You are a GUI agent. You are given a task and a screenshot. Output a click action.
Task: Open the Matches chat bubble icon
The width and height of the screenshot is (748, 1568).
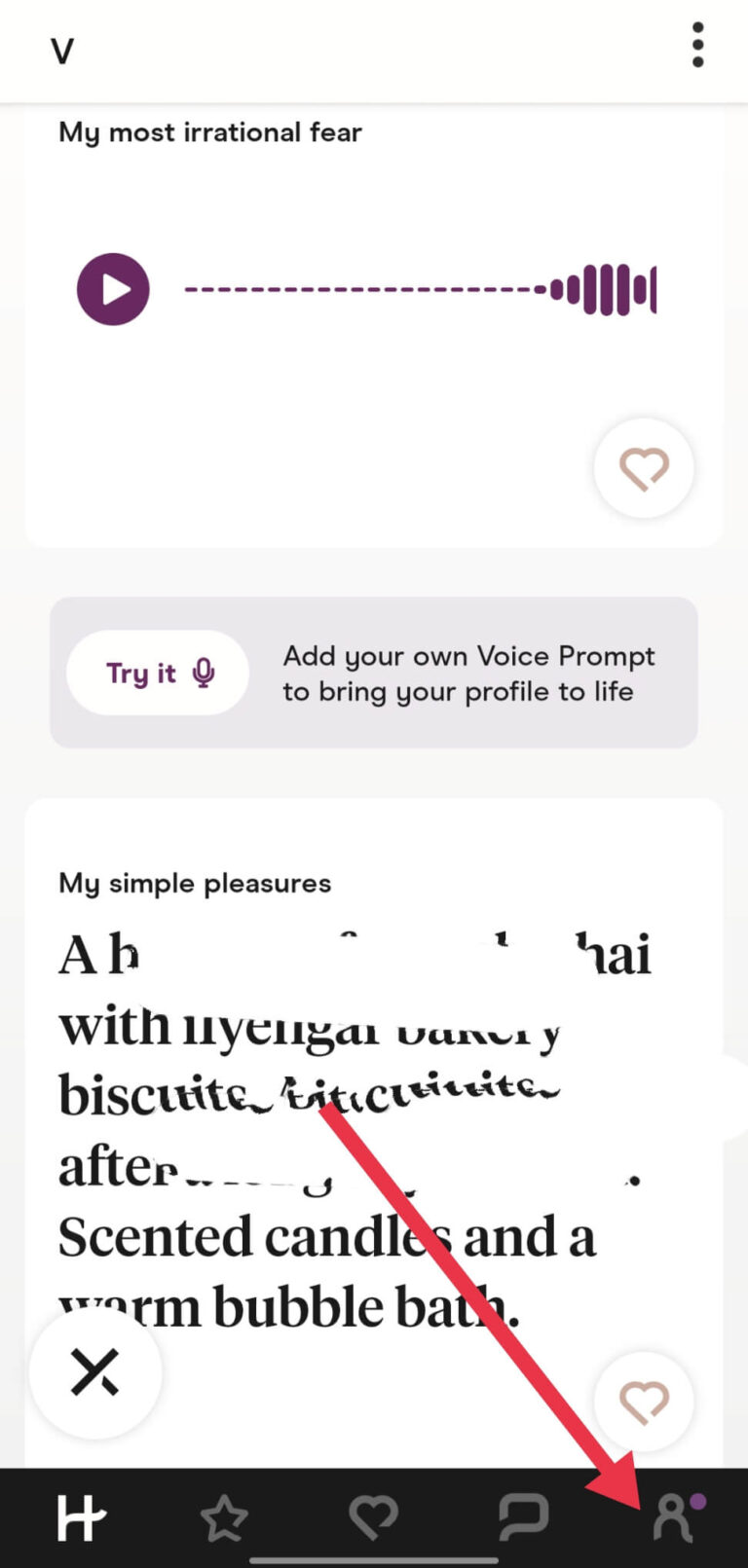point(523,1515)
